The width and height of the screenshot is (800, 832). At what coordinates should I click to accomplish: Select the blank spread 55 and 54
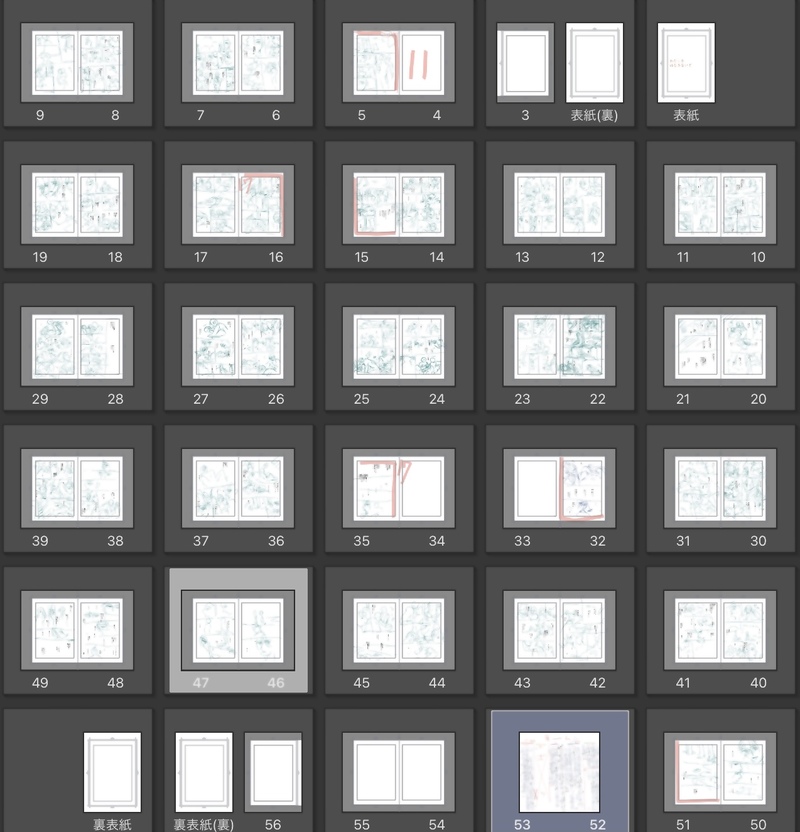pos(399,772)
